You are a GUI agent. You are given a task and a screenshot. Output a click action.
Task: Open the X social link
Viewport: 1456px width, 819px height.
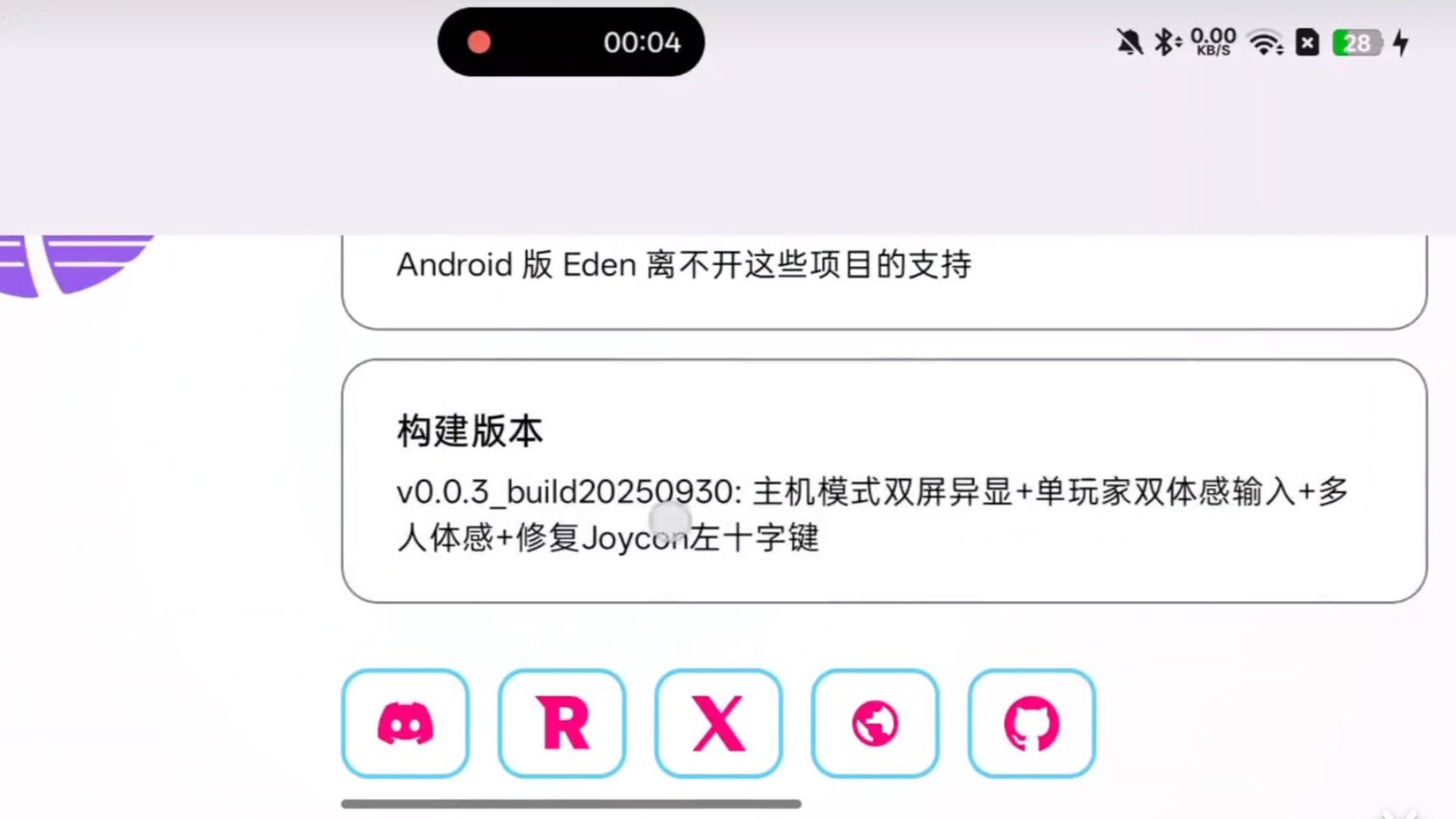pyautogui.click(x=719, y=724)
